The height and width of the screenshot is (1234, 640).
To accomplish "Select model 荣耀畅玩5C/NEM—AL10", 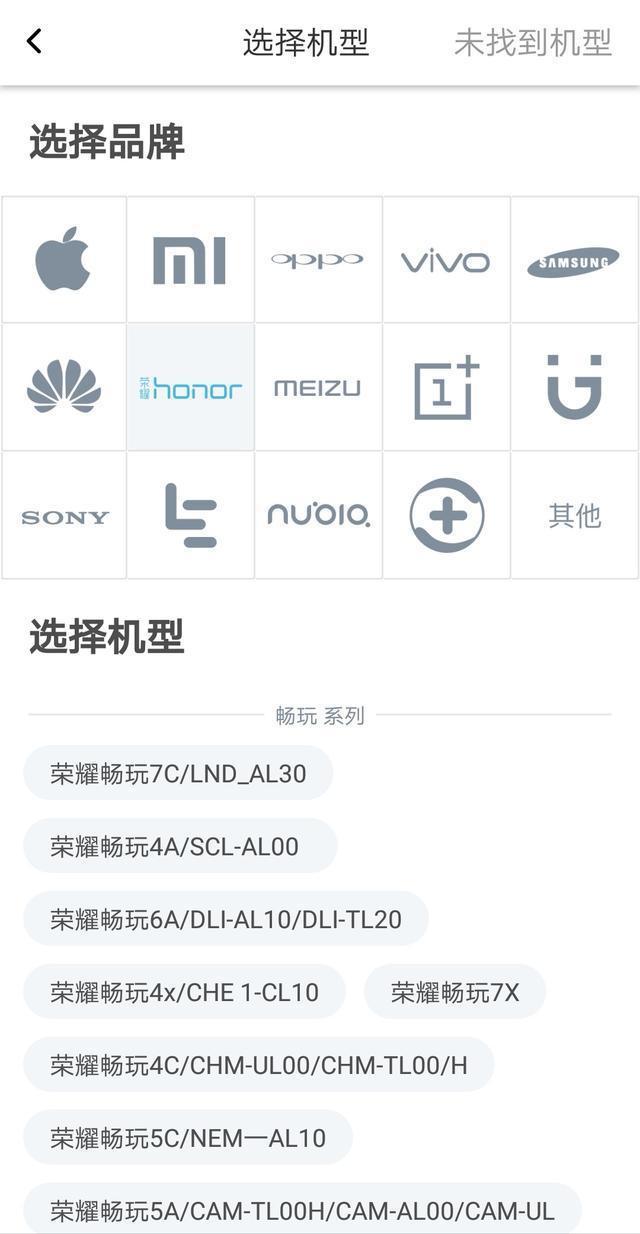I will coord(188,1138).
